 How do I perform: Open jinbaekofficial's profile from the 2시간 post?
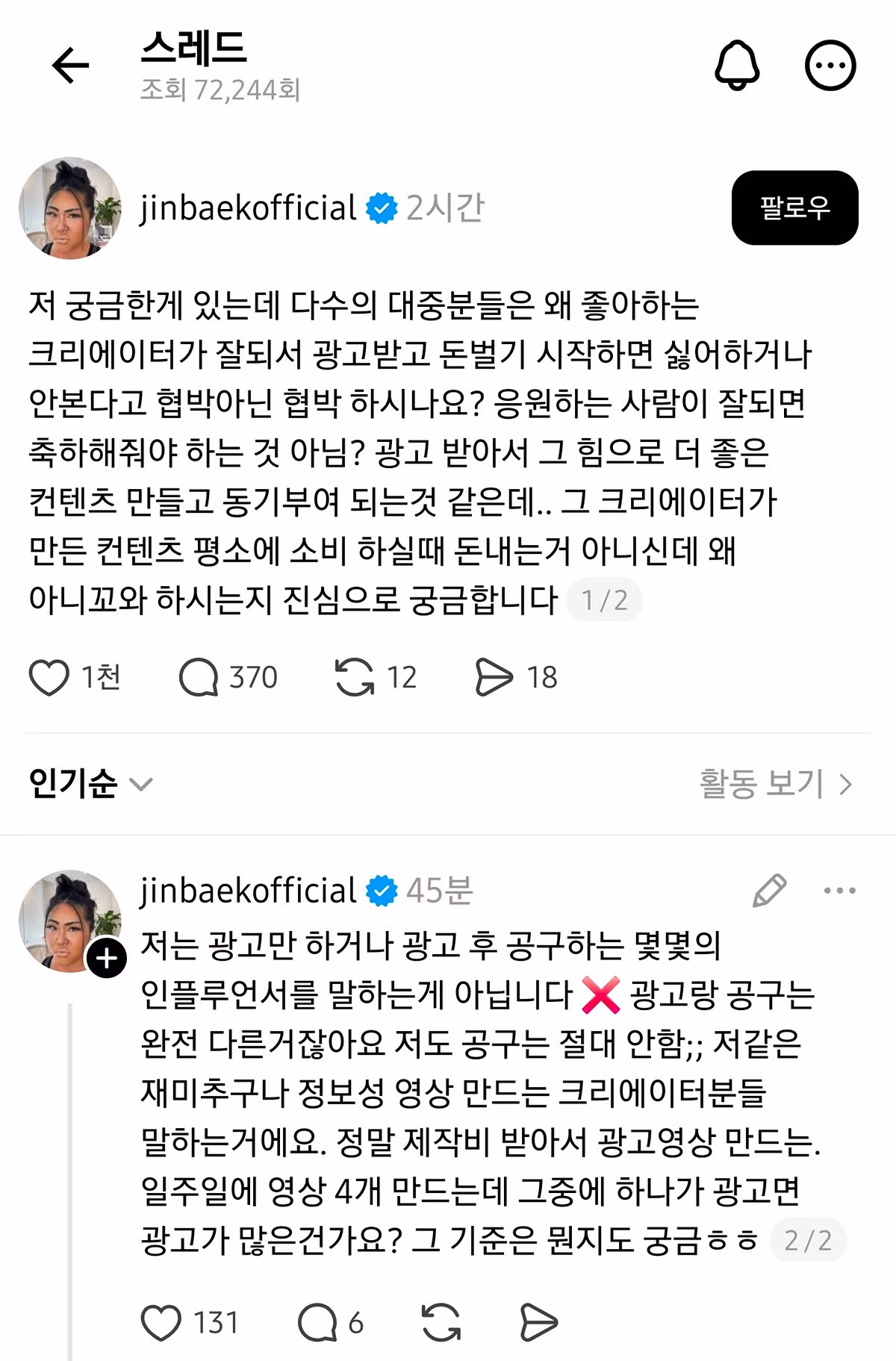[248, 208]
